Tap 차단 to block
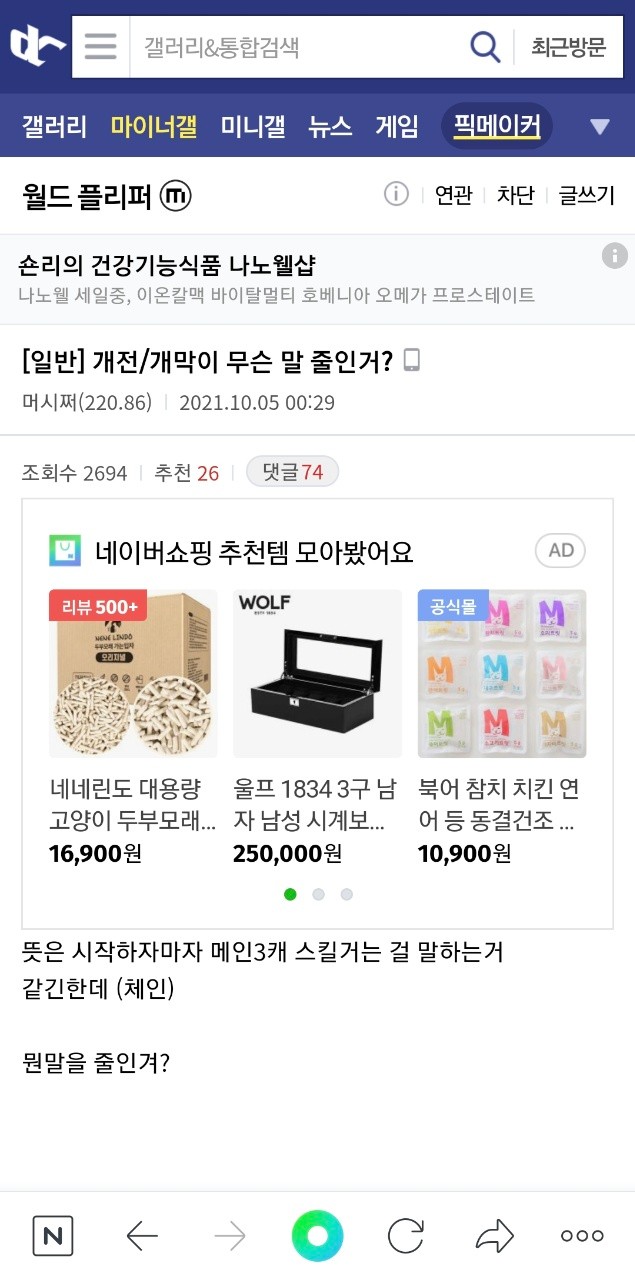Image resolution: width=635 pixels, height=1280 pixels. coord(515,196)
